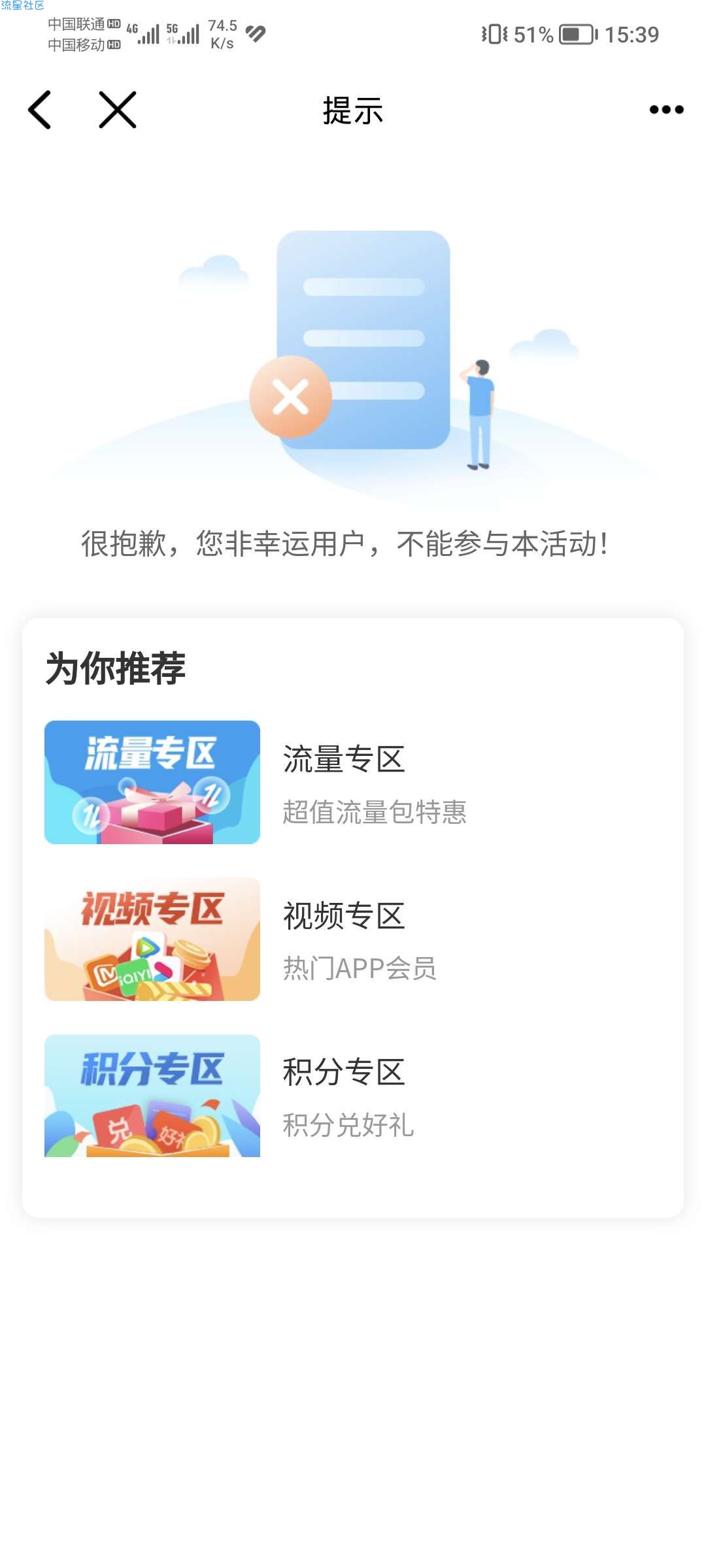The height and width of the screenshot is (1568, 706).
Task: Open 视频专区 with 热门APP会员
Action: pos(353,939)
